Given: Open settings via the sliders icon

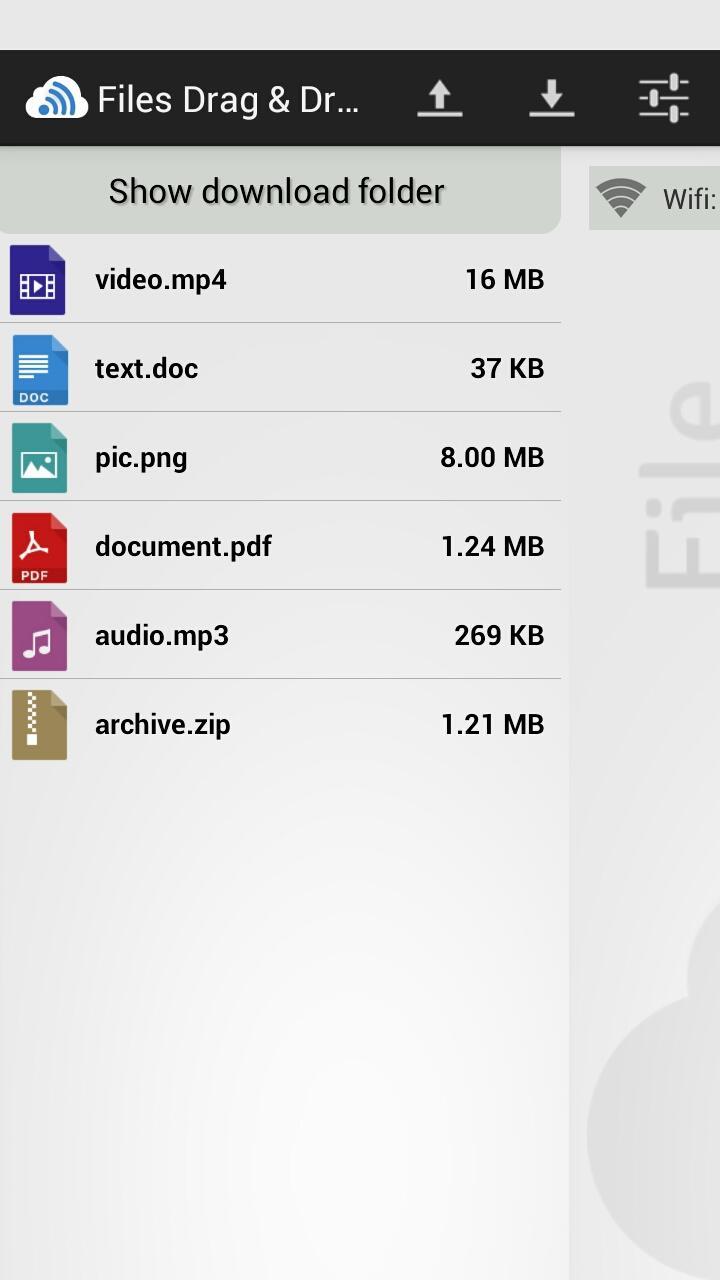Looking at the screenshot, I should pos(662,97).
